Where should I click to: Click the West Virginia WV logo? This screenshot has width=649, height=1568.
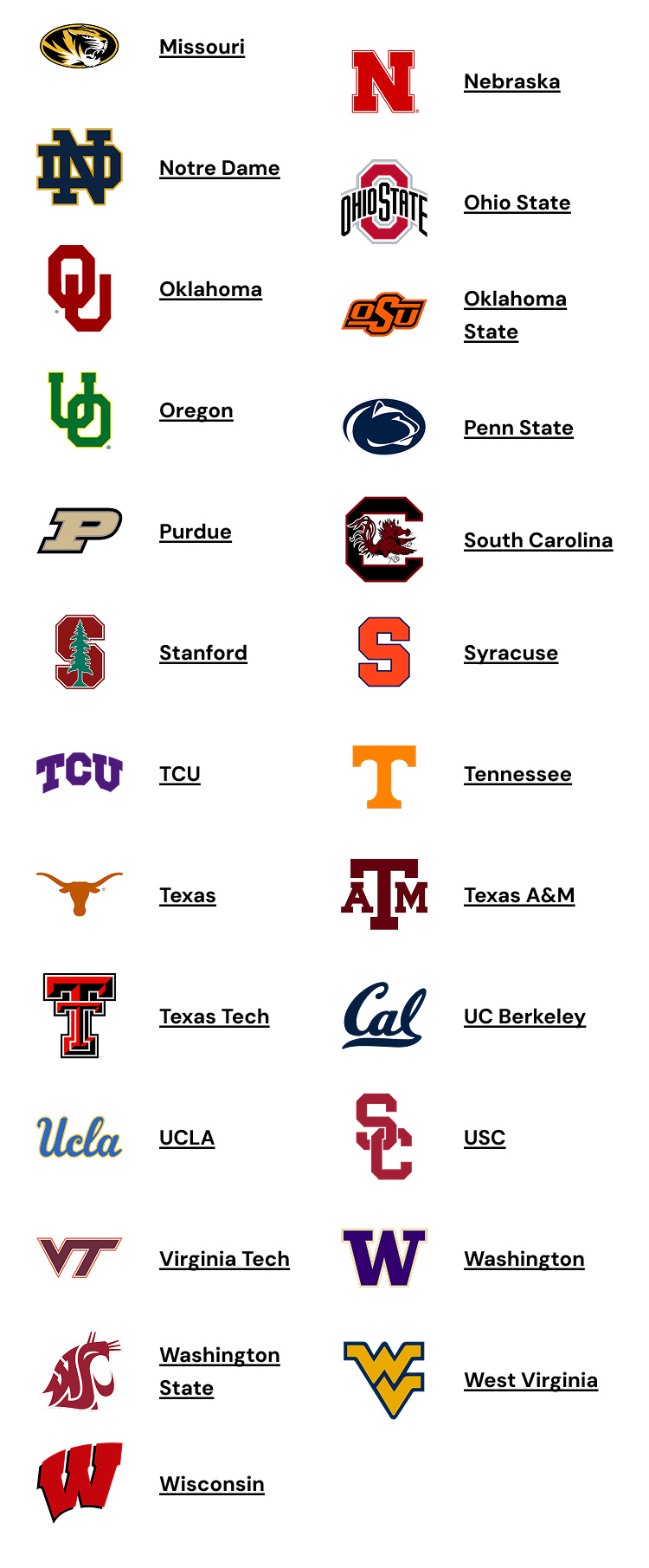[x=383, y=1379]
